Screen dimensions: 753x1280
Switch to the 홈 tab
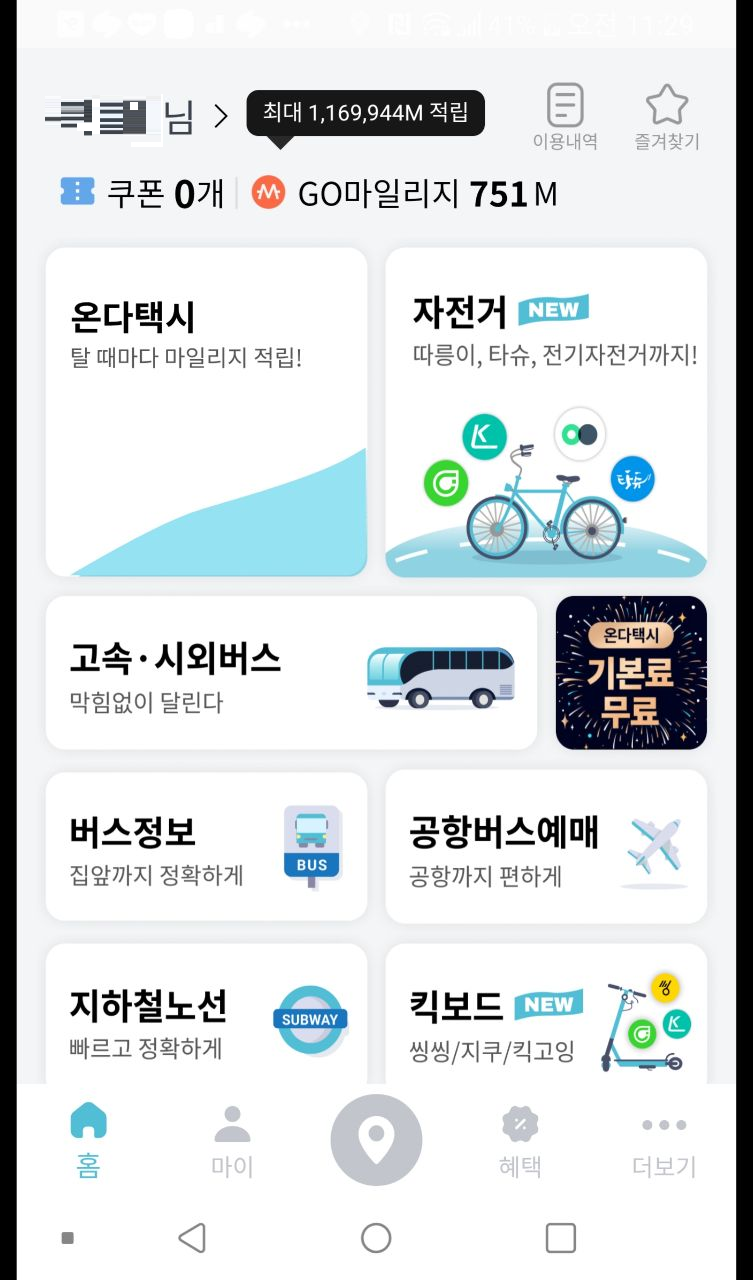tap(88, 1140)
